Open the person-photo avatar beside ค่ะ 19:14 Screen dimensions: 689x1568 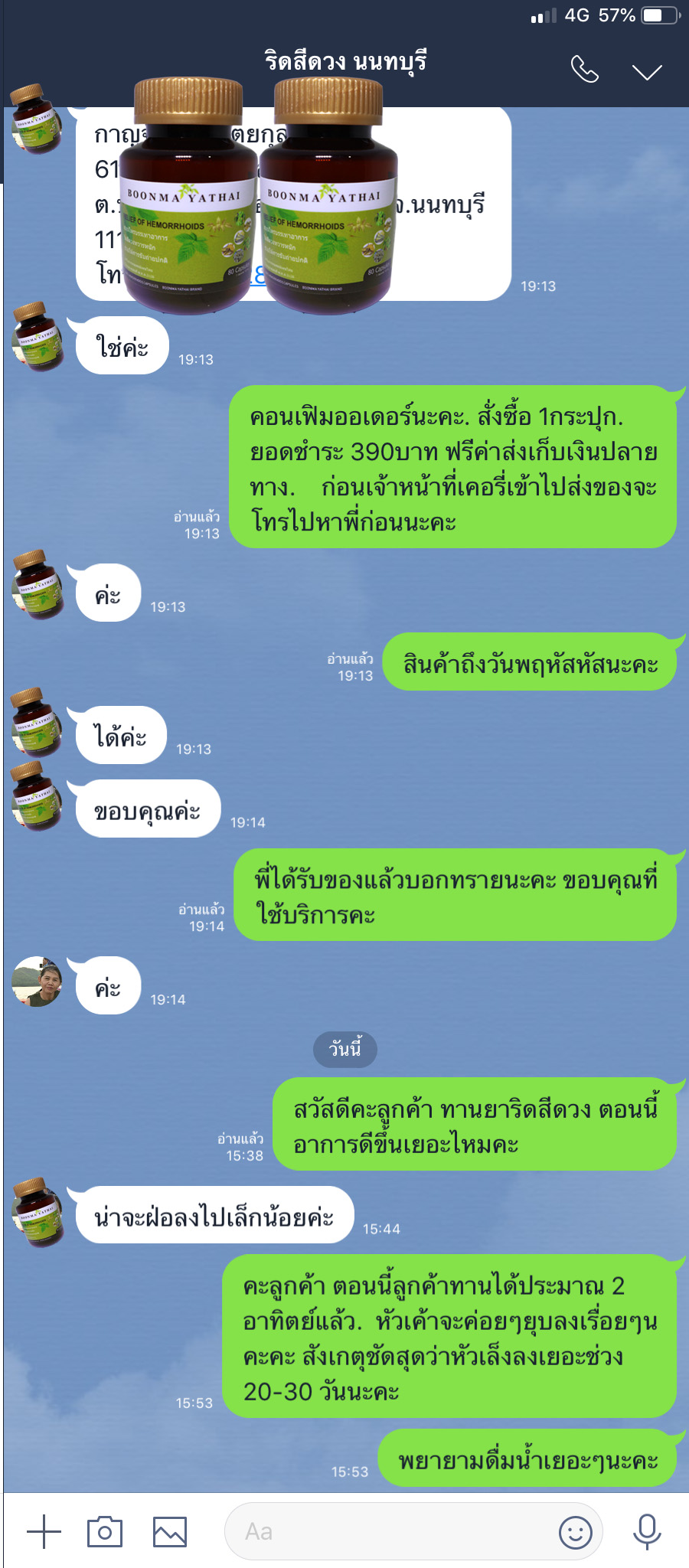click(x=38, y=982)
